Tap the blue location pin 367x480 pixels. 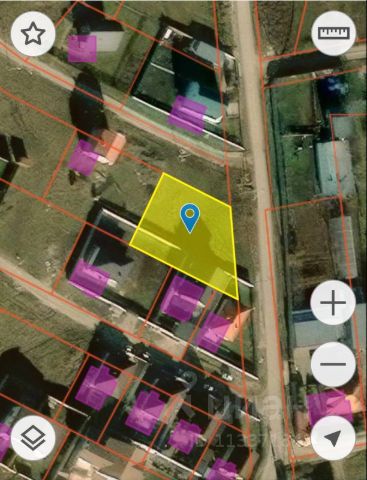click(x=190, y=218)
